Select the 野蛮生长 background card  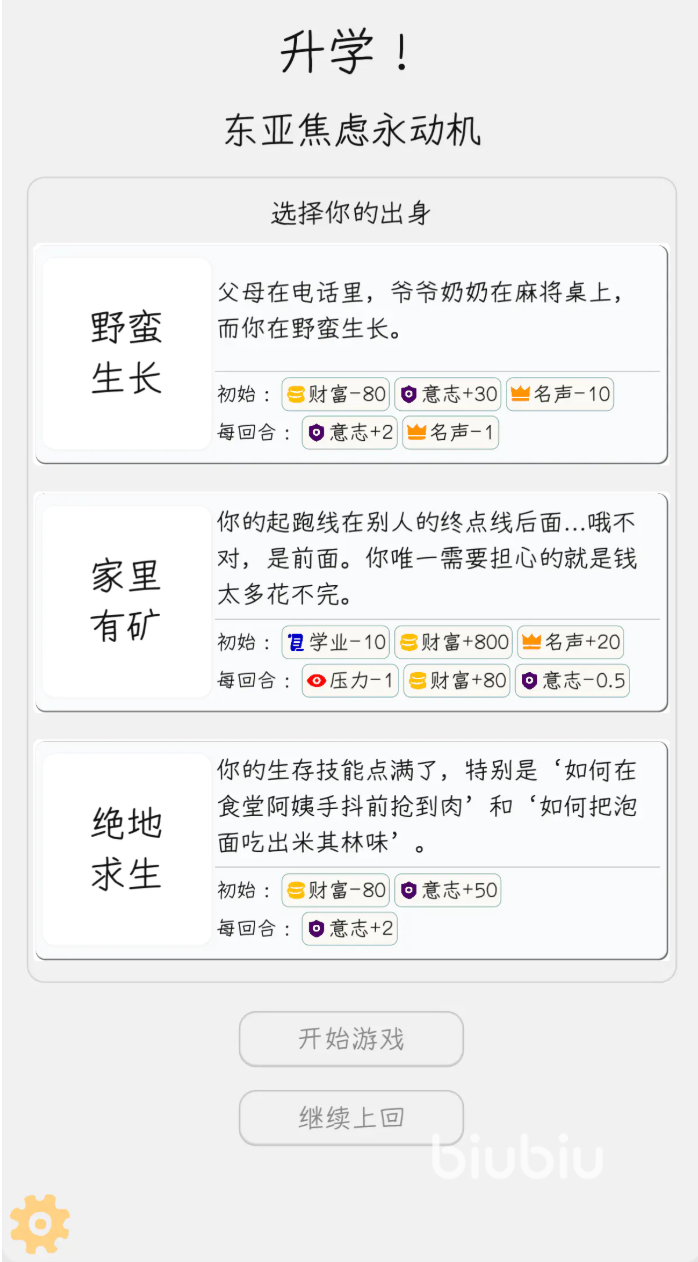point(351,354)
